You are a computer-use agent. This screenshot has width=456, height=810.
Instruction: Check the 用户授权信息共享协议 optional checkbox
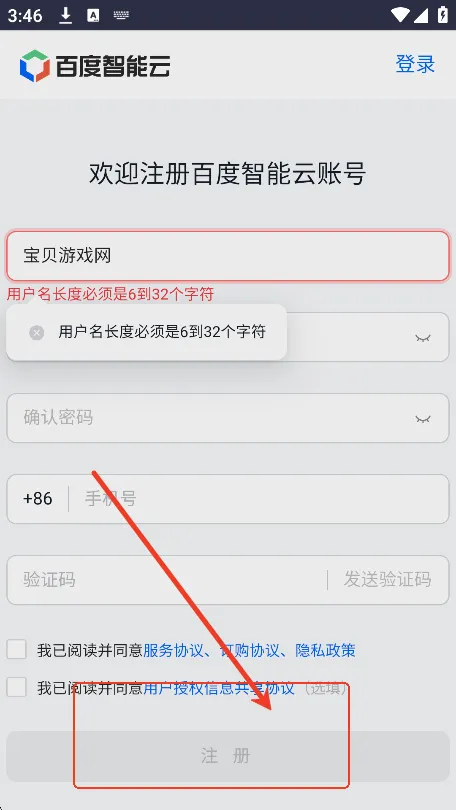tap(17, 687)
